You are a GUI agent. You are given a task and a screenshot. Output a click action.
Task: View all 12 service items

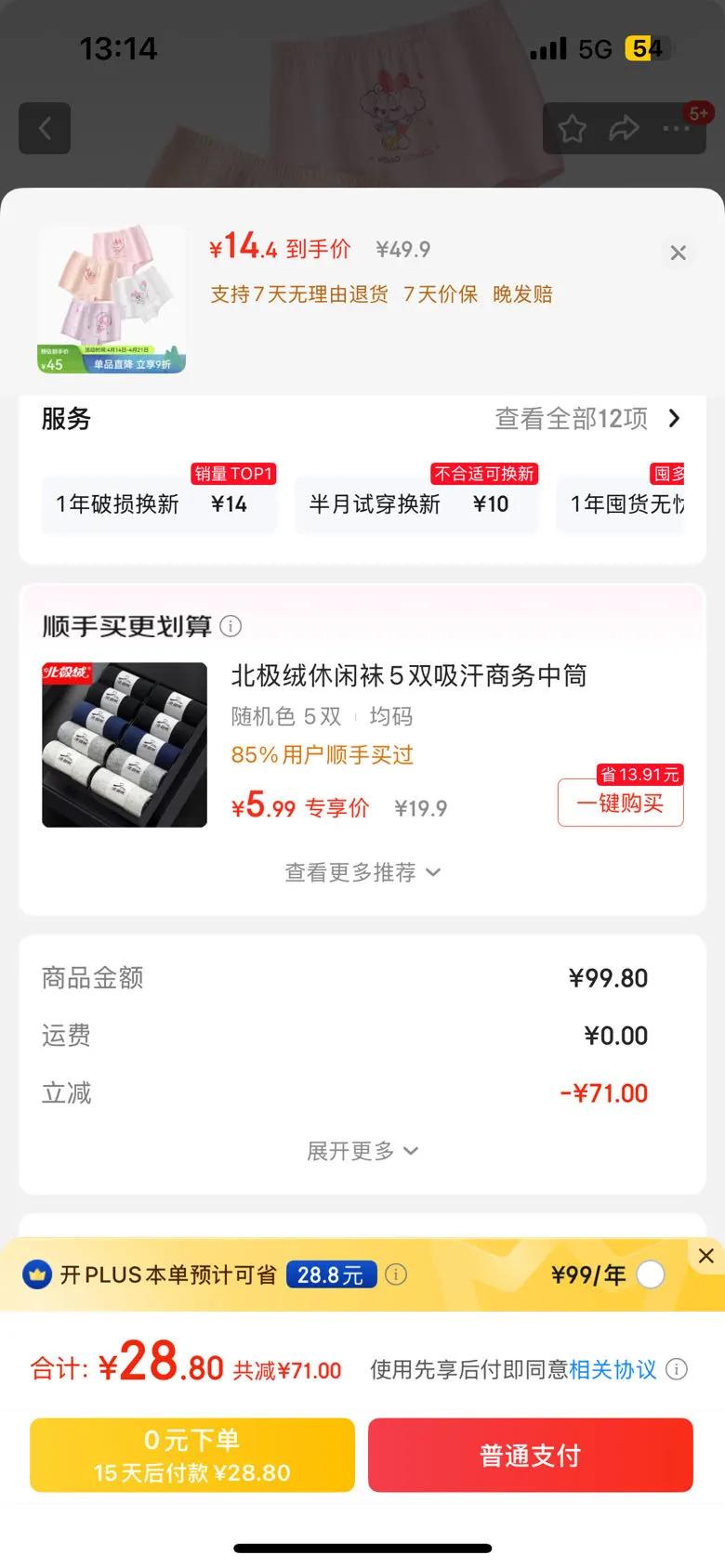coord(587,419)
